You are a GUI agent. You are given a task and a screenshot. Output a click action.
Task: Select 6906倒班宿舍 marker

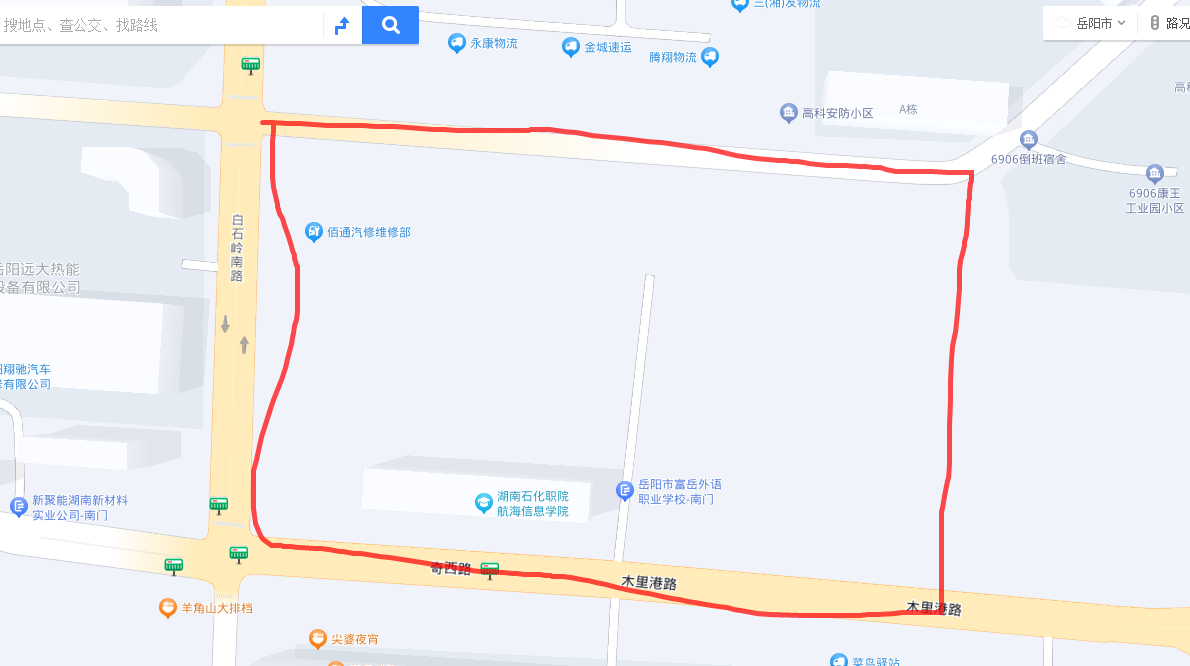point(1028,139)
